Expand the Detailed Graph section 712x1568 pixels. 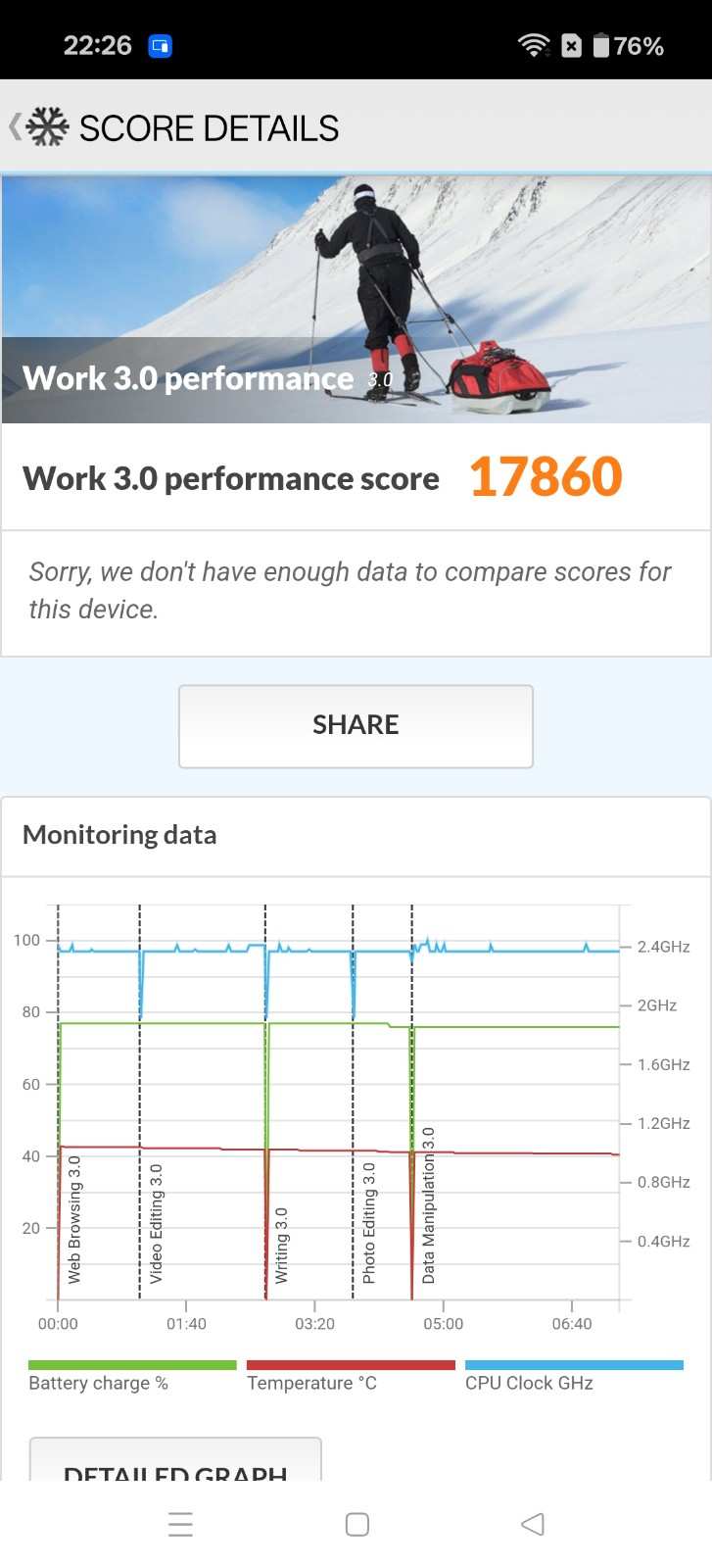(174, 1470)
